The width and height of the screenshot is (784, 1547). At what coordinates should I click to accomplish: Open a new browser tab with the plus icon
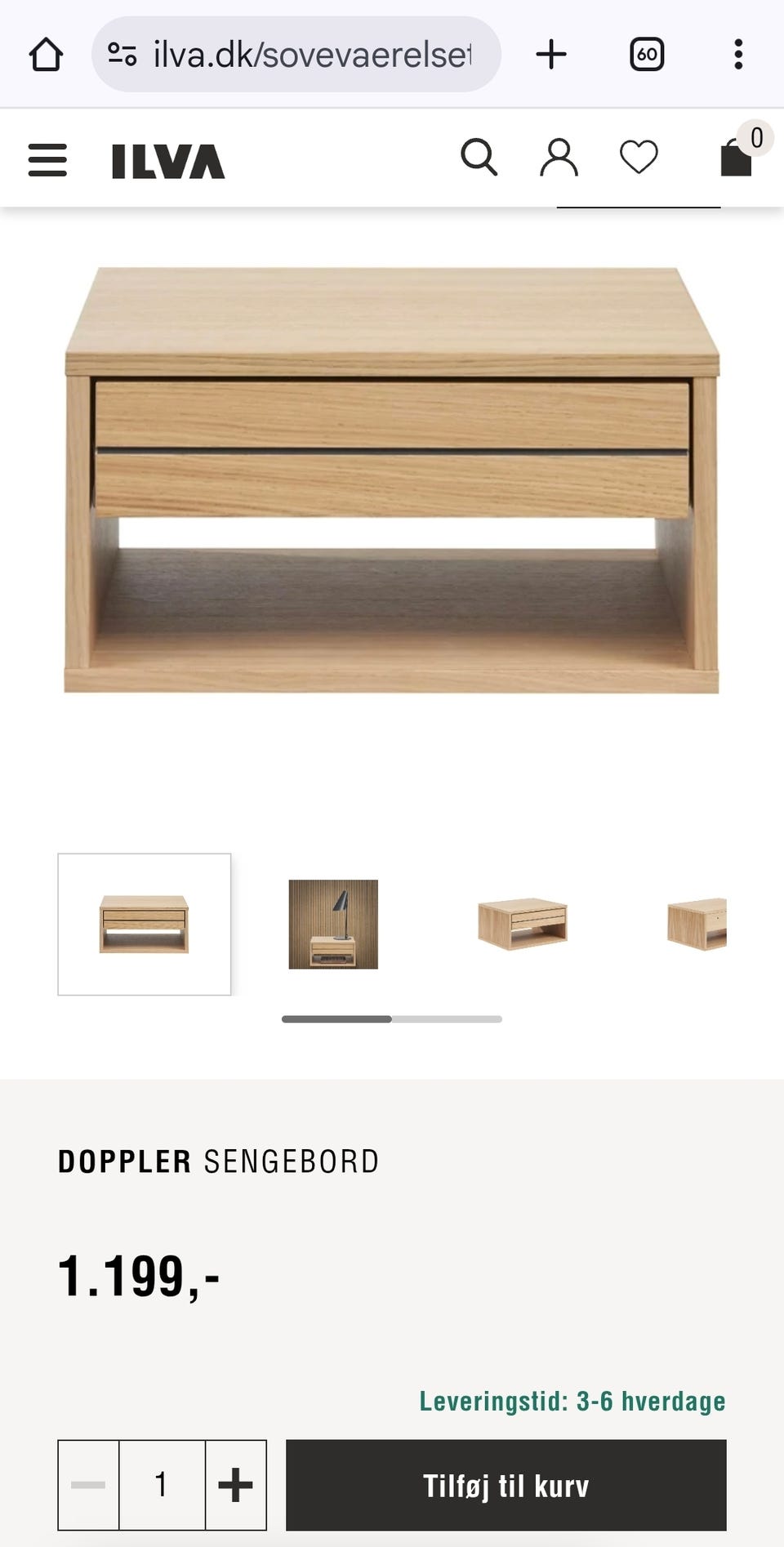pyautogui.click(x=552, y=54)
